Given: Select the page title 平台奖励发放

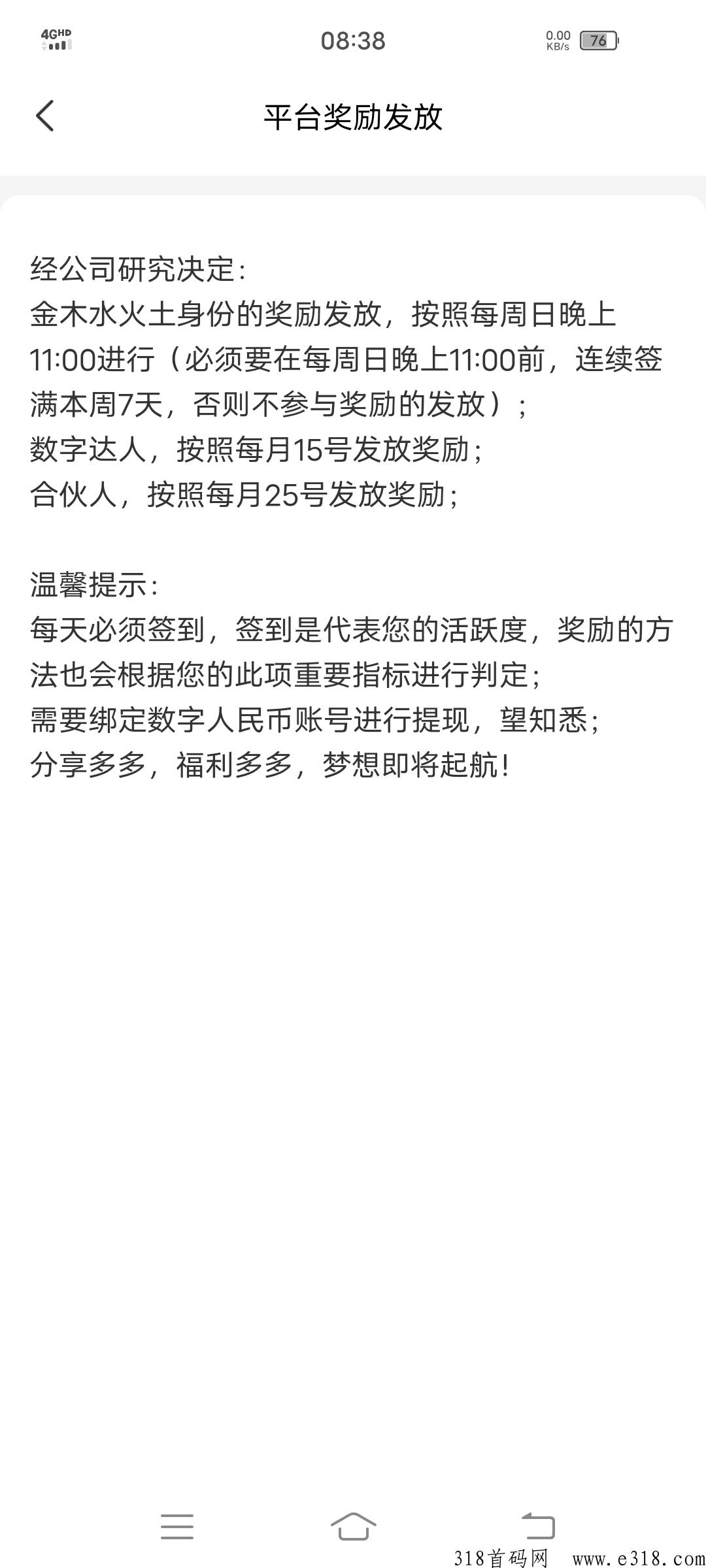Looking at the screenshot, I should coord(353,116).
